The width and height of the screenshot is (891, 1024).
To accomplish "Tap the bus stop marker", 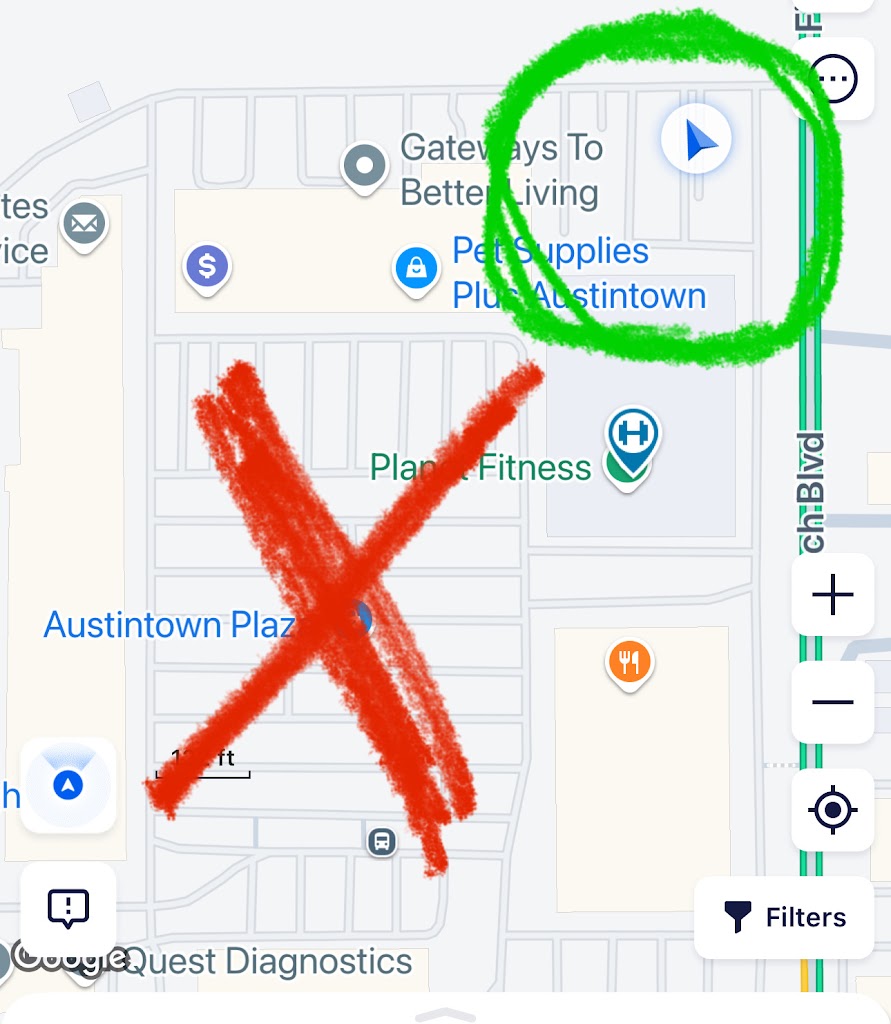I will [x=381, y=841].
